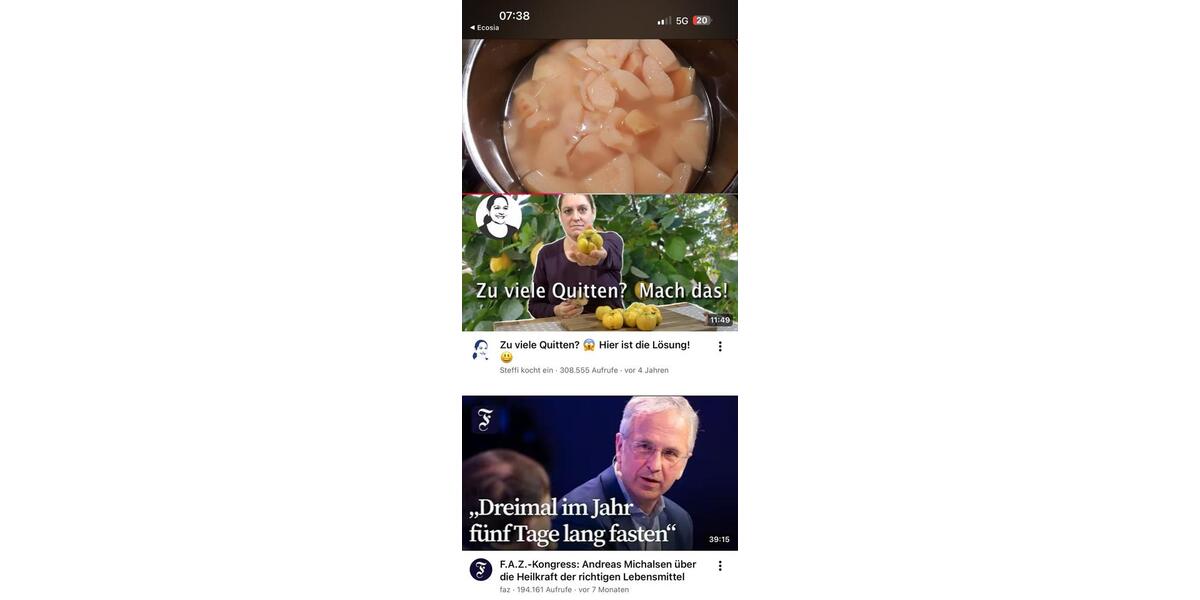This screenshot has width=1200, height=600.
Task: Open the playing quince video at top
Action: 600,115
